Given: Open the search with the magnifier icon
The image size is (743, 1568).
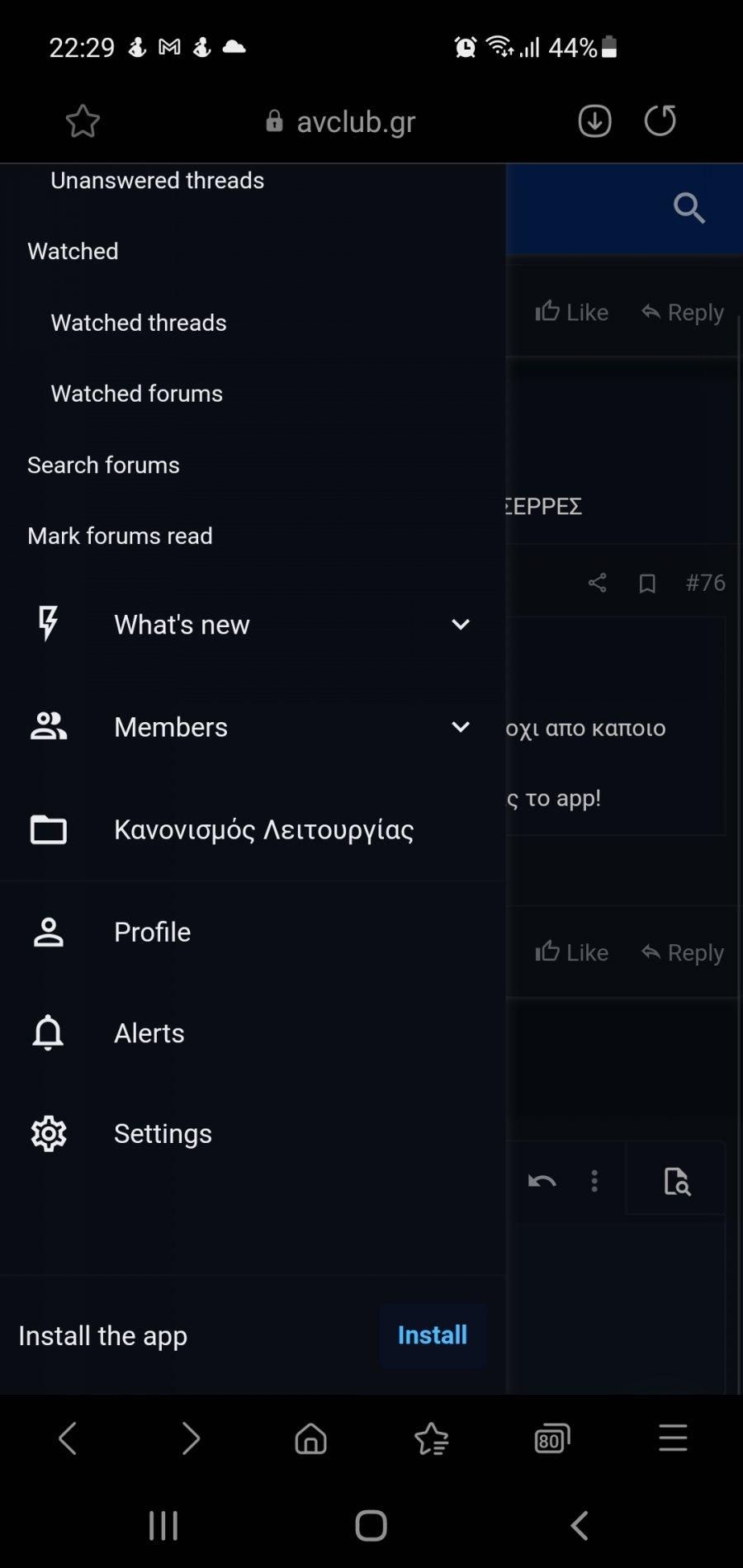Looking at the screenshot, I should point(690,209).
